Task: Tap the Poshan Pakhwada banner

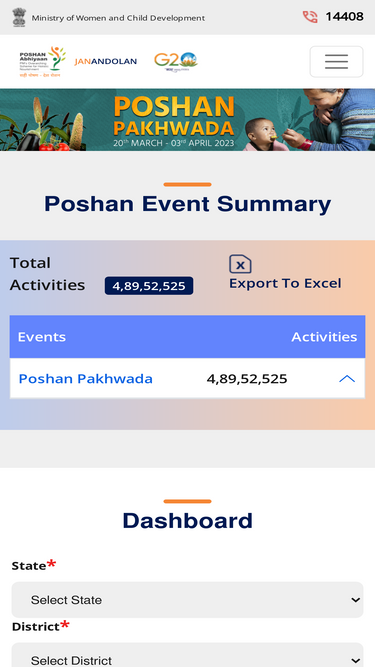Action: tap(188, 120)
